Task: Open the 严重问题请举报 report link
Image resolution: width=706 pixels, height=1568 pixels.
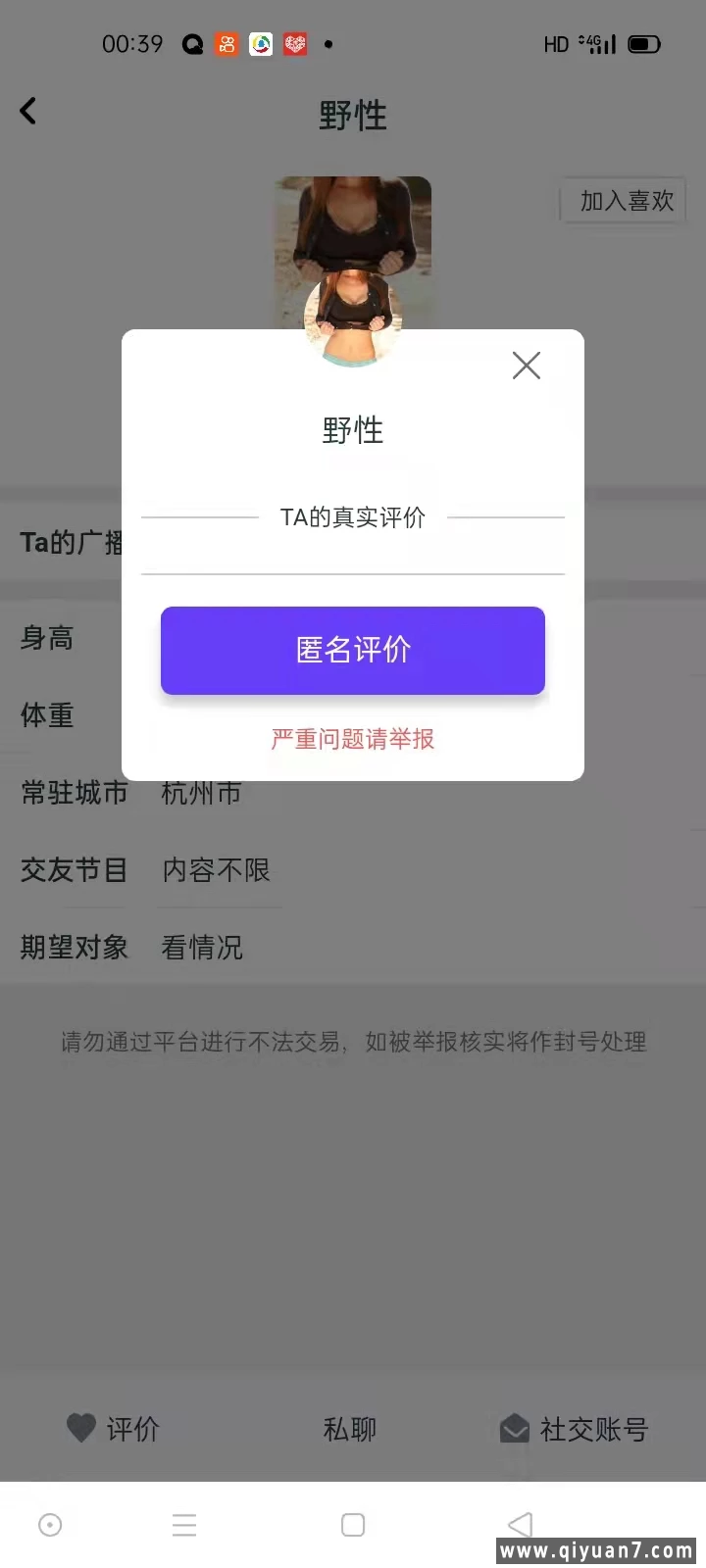Action: (x=353, y=739)
